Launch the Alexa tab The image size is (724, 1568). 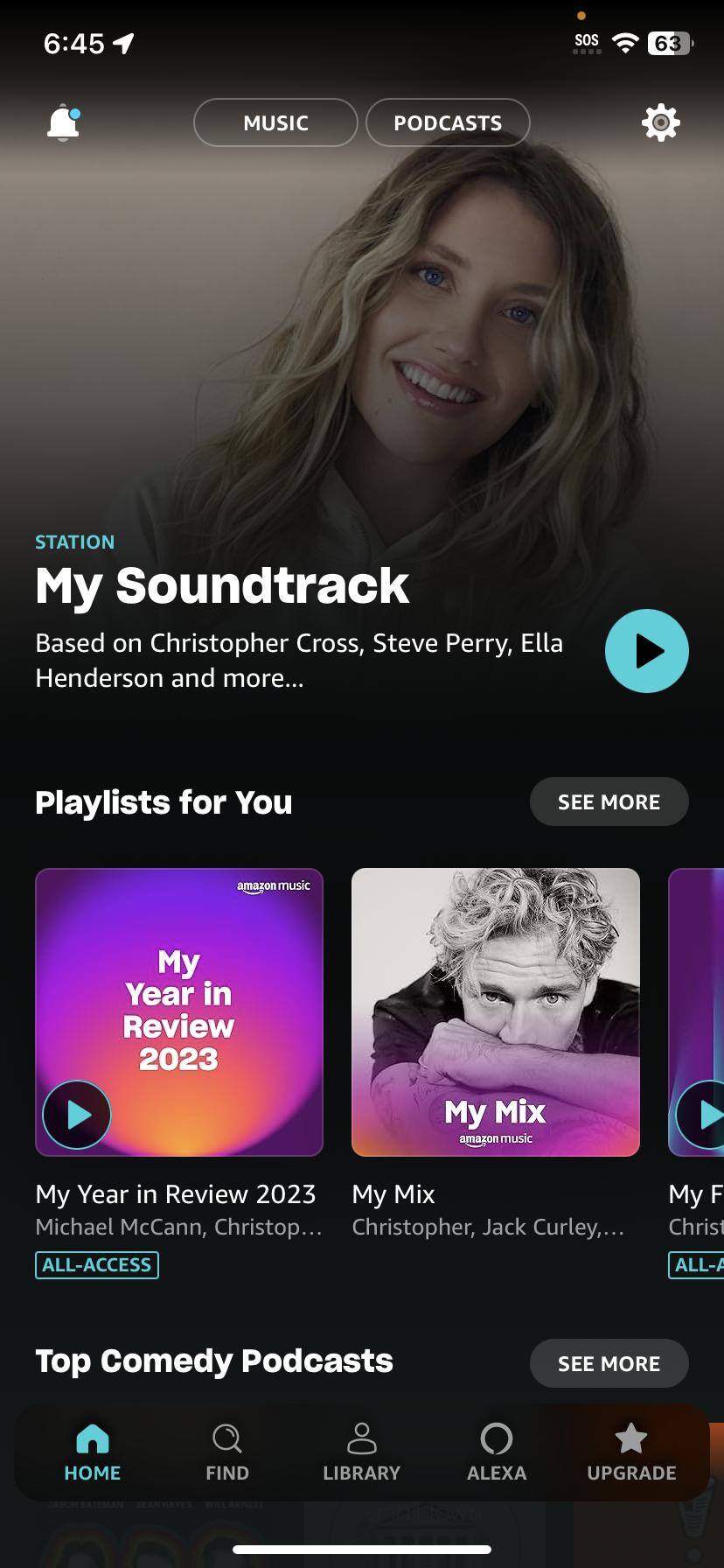[496, 1452]
